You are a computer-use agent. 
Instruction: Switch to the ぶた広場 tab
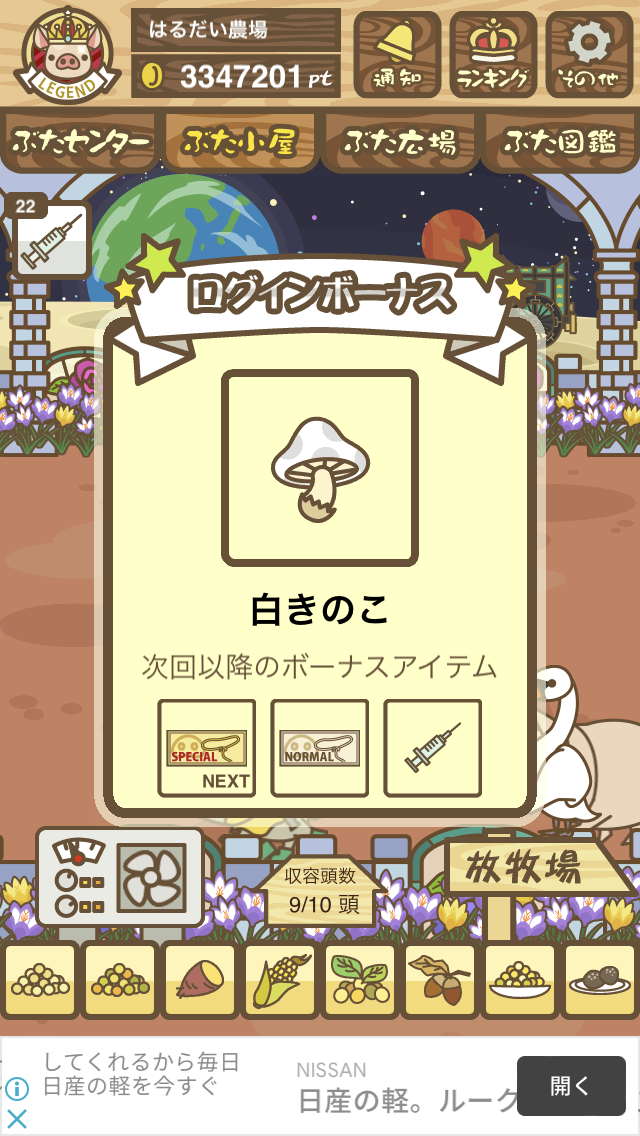[x=400, y=142]
